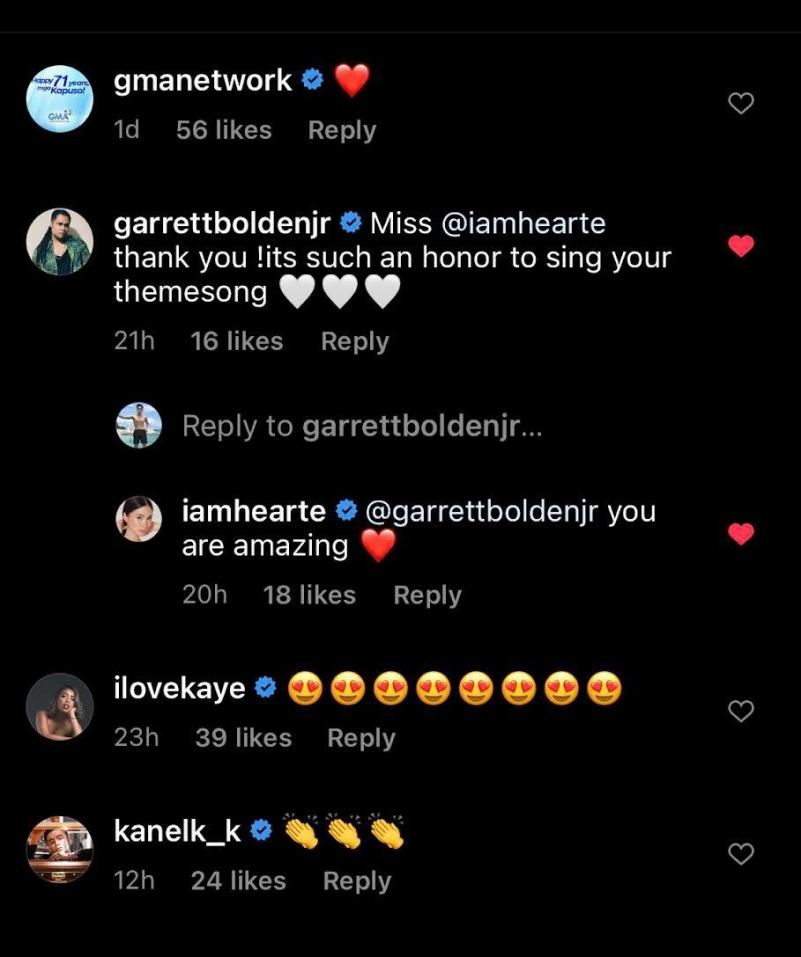The height and width of the screenshot is (957, 801).
Task: Reply to kanelk_k's comment
Action: pos(357,881)
